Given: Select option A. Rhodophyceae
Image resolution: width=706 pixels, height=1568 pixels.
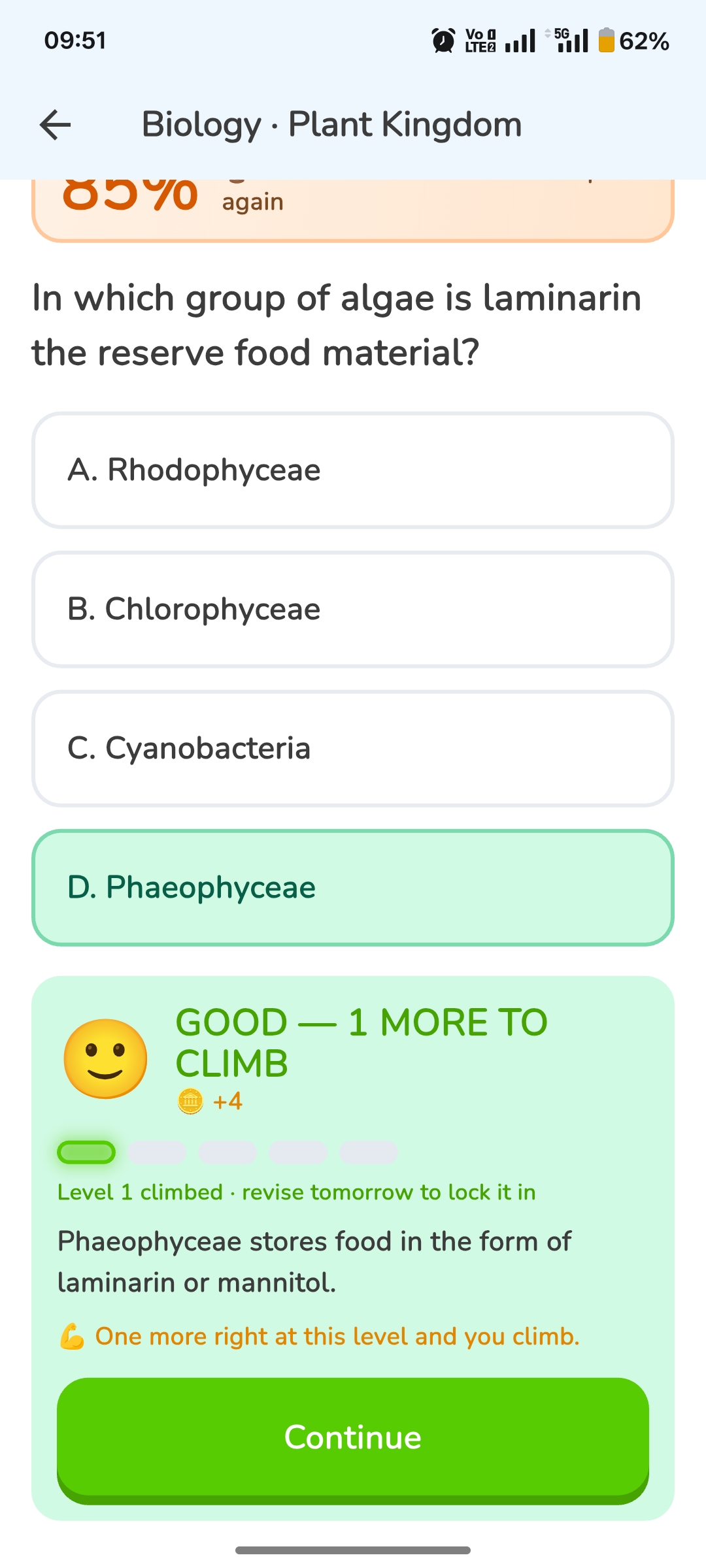Looking at the screenshot, I should click(353, 470).
